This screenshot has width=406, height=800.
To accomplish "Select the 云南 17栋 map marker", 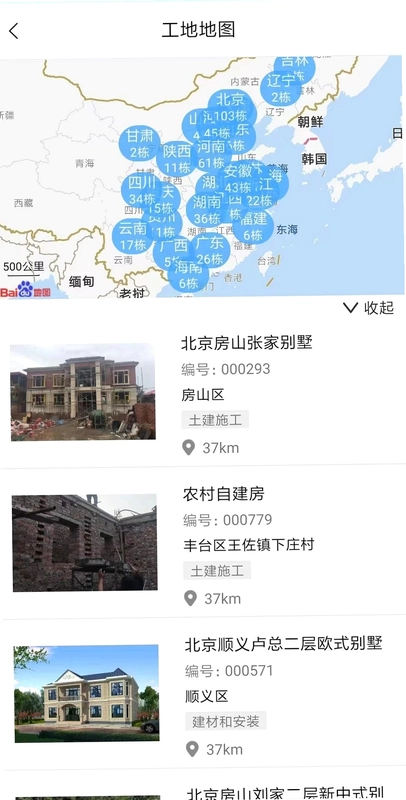I will point(133,237).
